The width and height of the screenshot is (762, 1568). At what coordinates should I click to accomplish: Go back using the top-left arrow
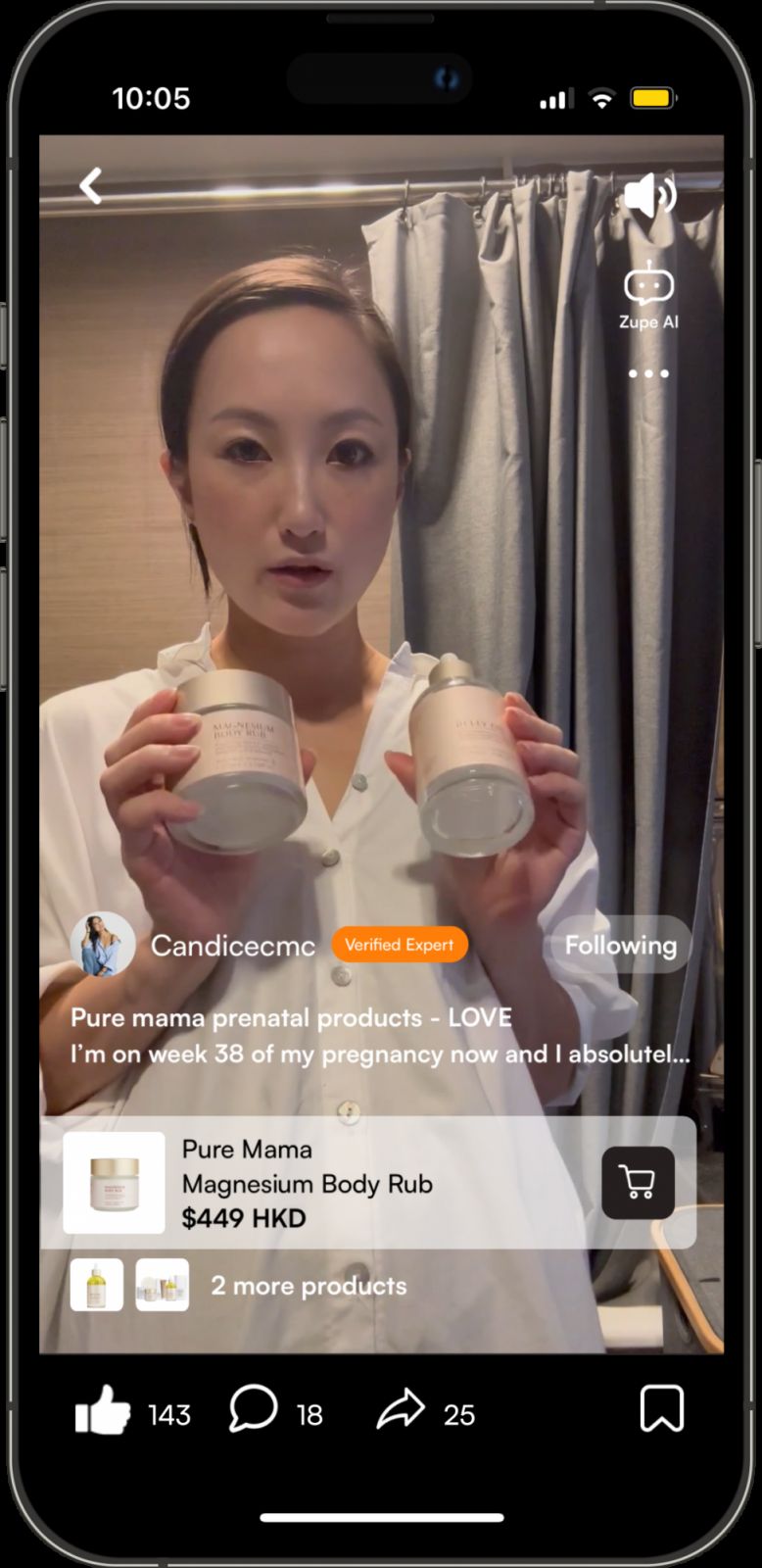point(91,185)
